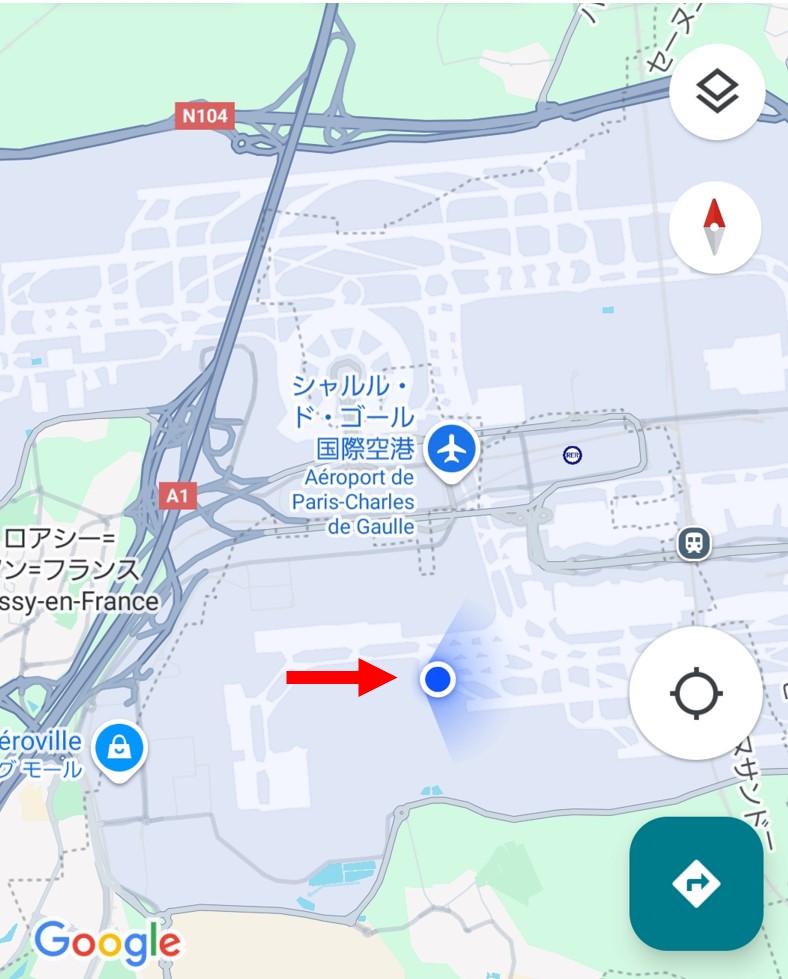Tap the compass to reset north

click(x=714, y=227)
